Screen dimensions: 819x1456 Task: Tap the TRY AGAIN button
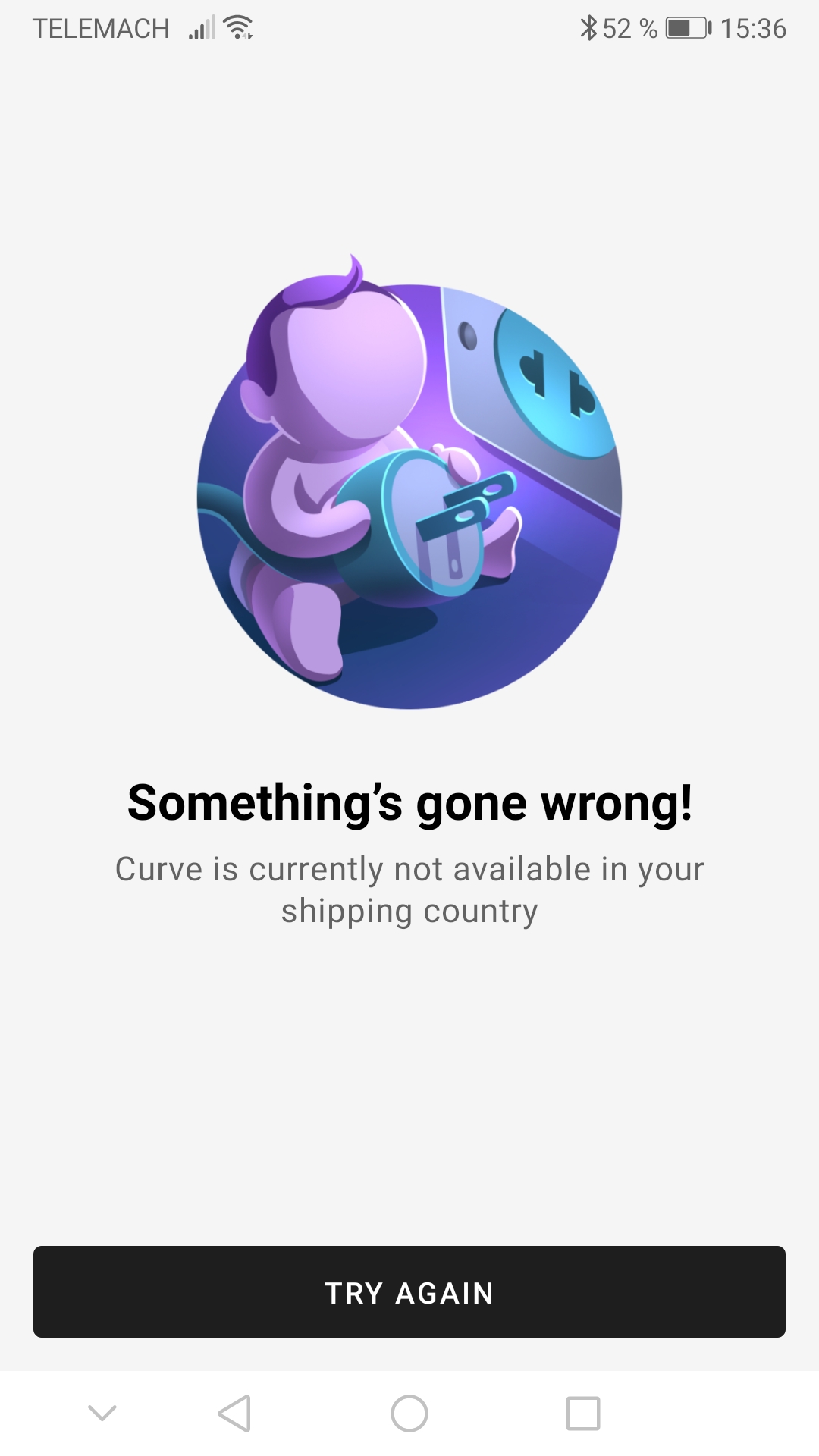pyautogui.click(x=409, y=1291)
